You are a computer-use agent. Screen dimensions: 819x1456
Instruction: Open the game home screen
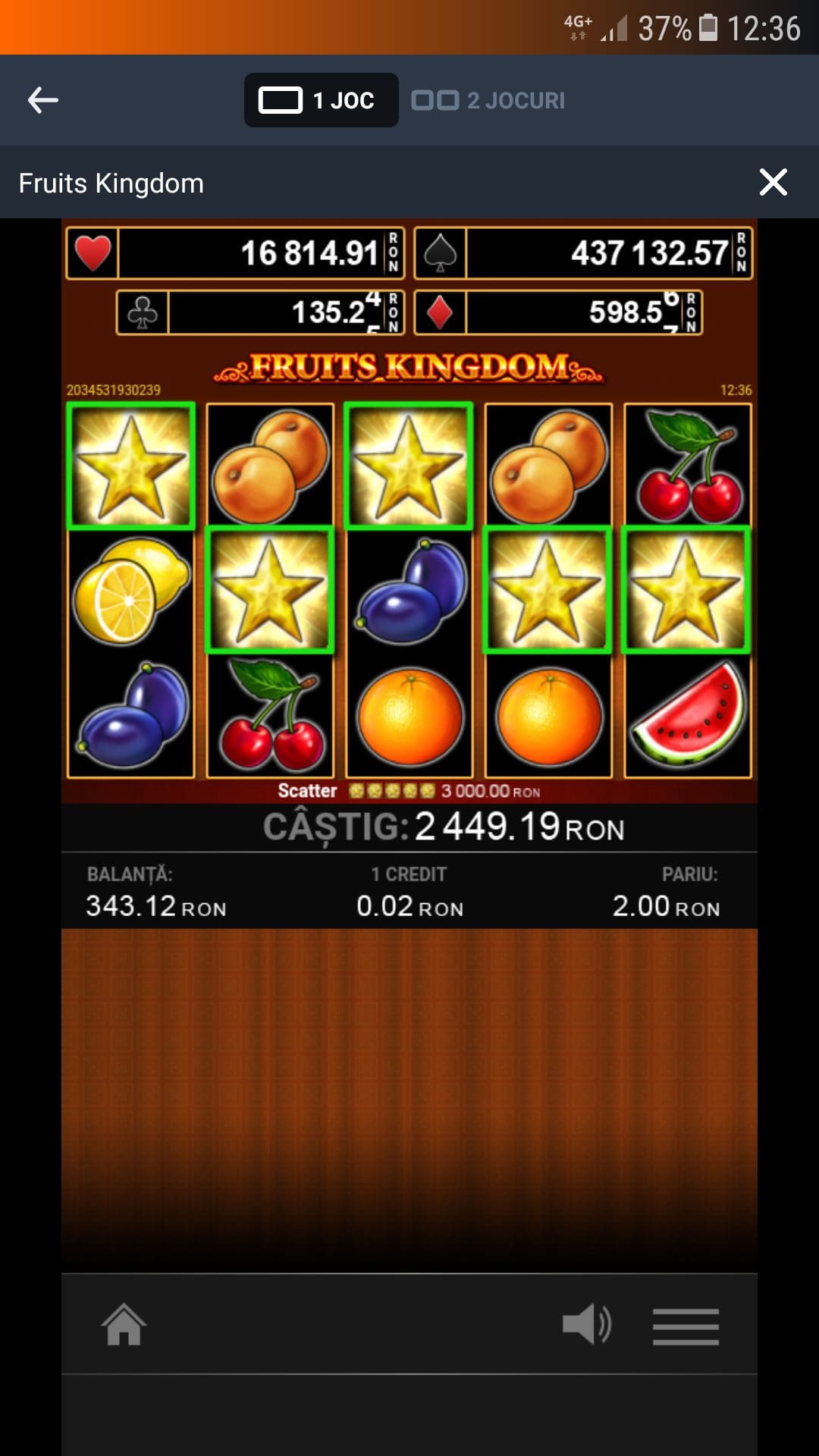124,1325
